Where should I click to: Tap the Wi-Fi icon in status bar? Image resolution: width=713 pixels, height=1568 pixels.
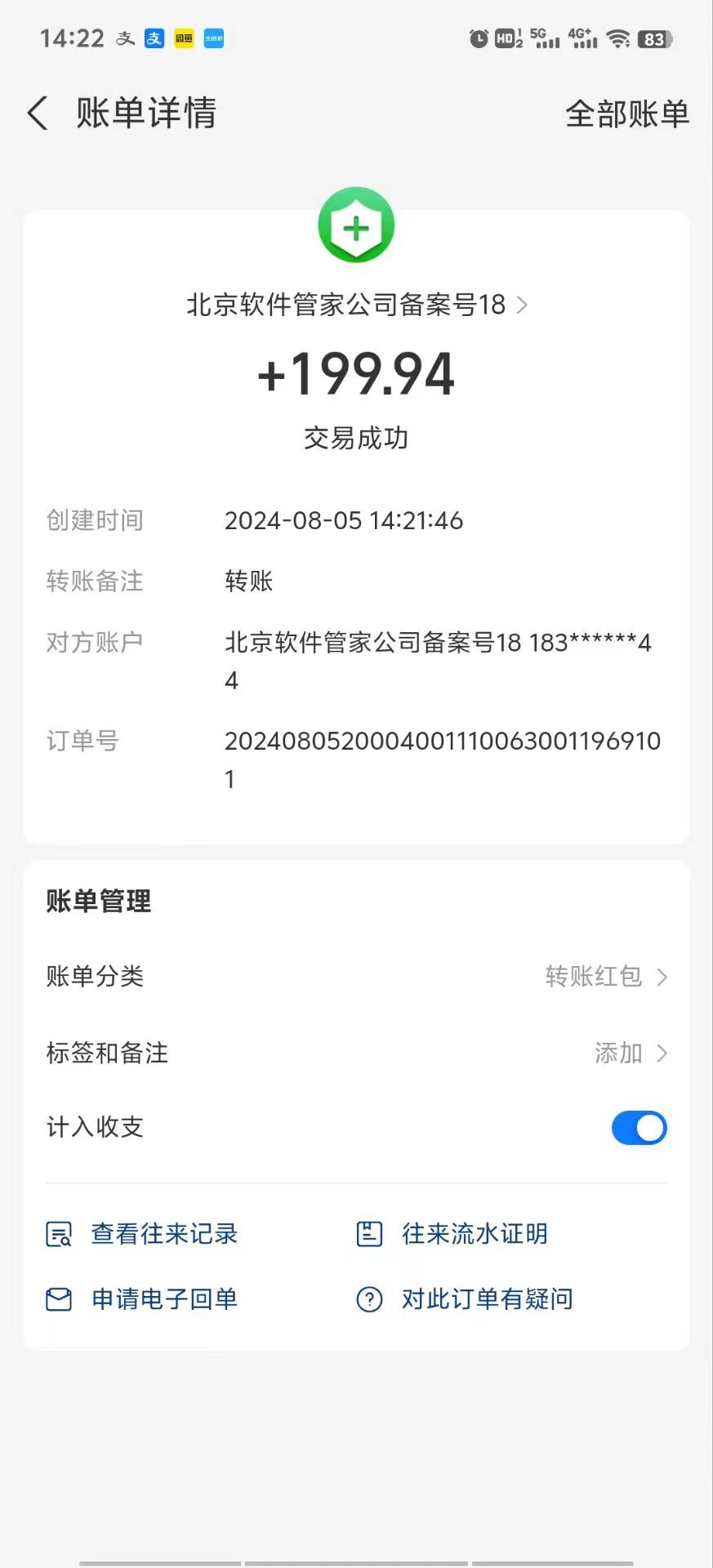(x=617, y=38)
